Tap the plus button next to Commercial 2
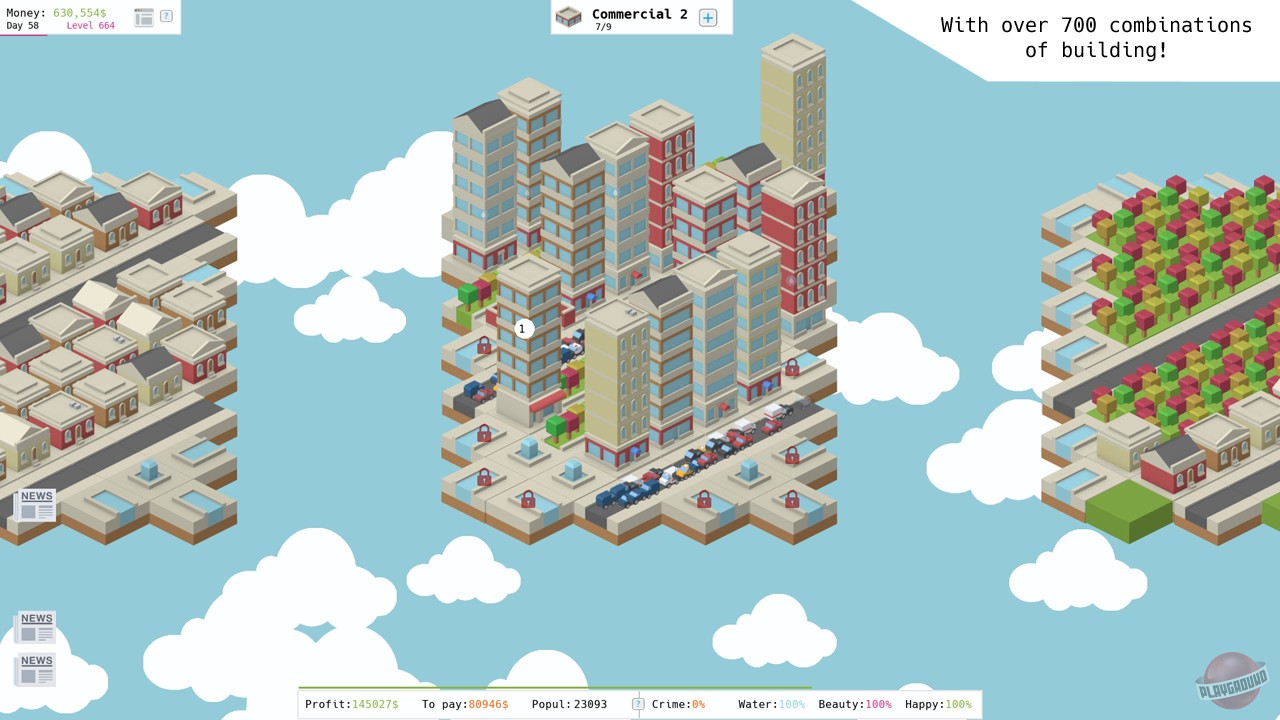Viewport: 1280px width, 720px height. [708, 17]
